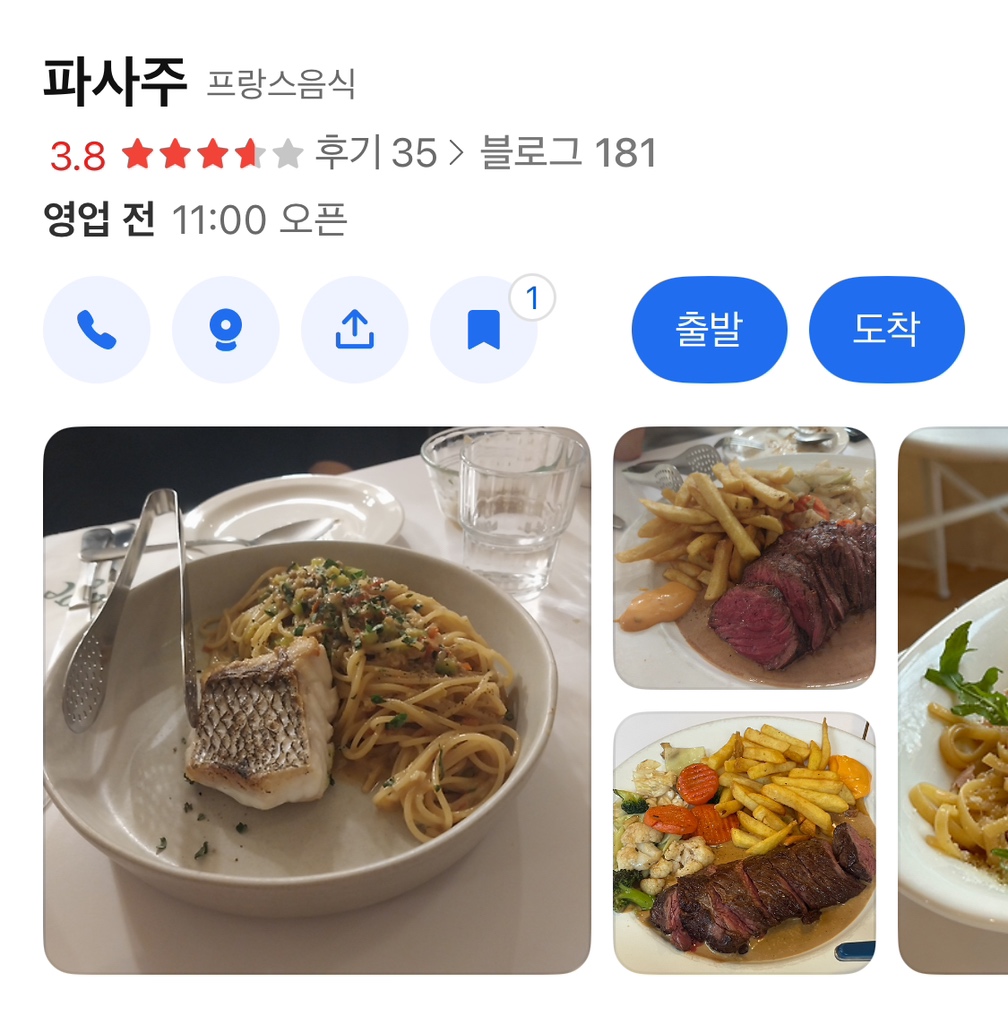
Task: Share this restaurant
Action: click(355, 330)
